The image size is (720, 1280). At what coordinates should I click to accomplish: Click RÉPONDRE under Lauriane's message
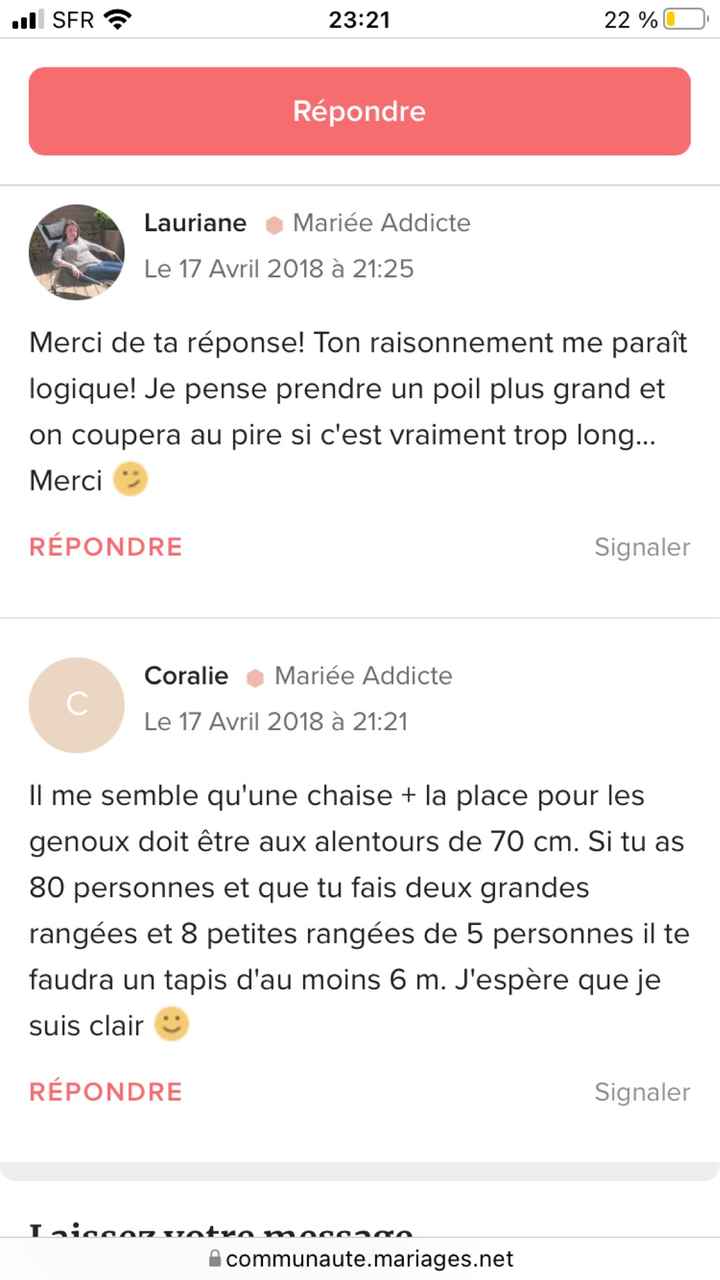105,547
